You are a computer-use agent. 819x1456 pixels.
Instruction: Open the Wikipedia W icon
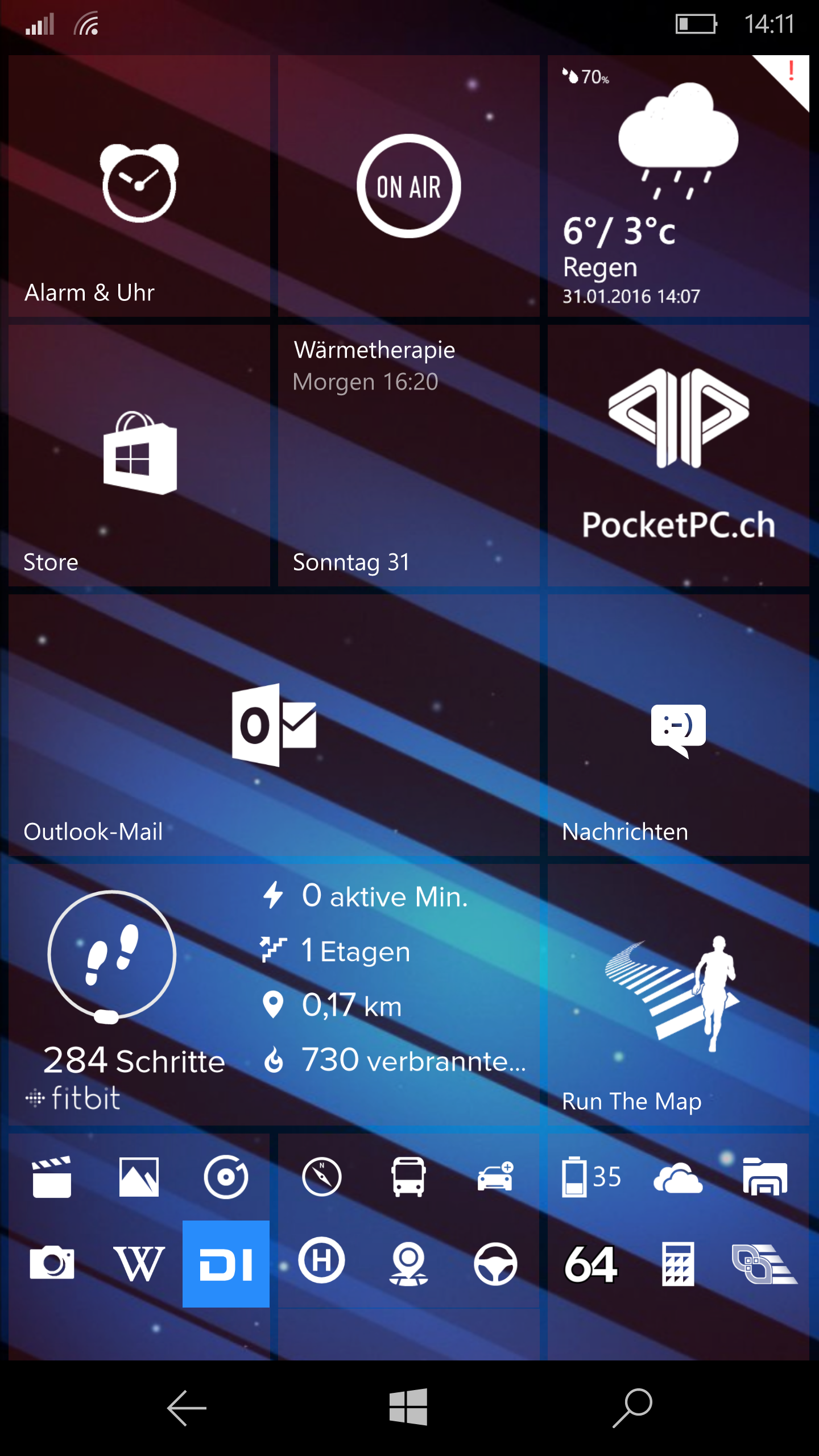[x=139, y=1264]
